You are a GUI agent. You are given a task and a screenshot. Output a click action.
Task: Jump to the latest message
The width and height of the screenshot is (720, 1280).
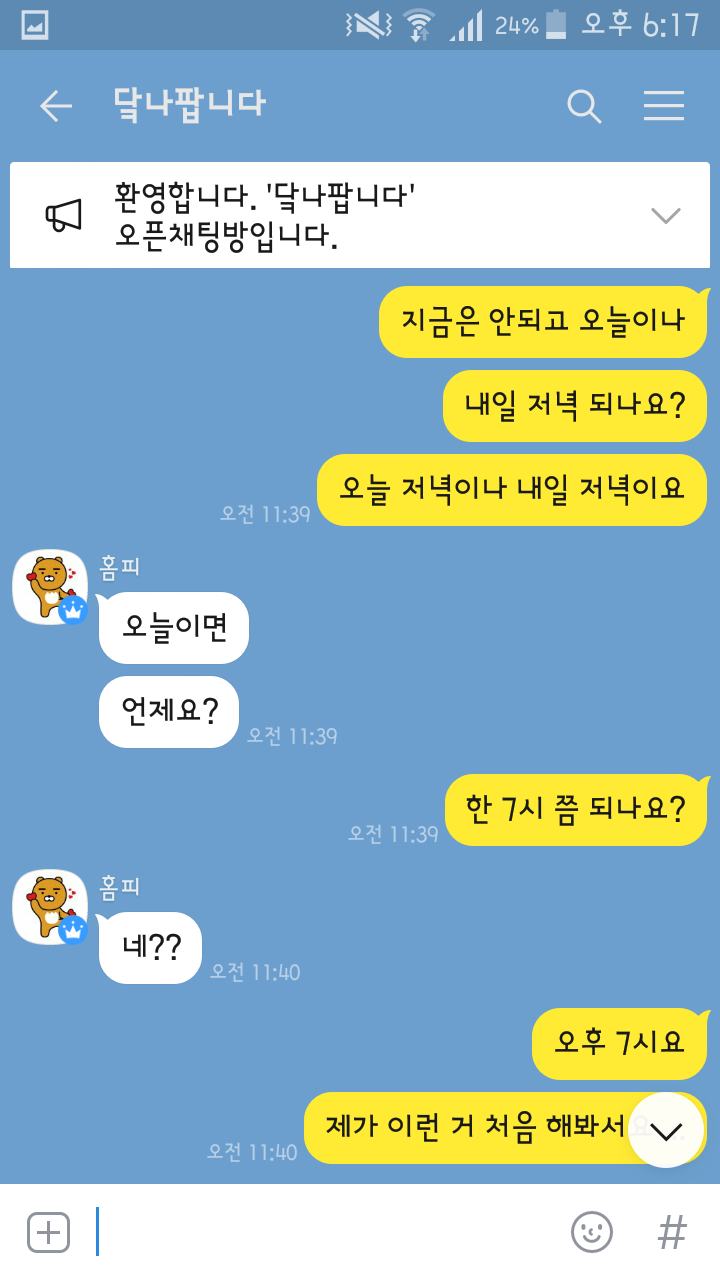pos(666,1130)
